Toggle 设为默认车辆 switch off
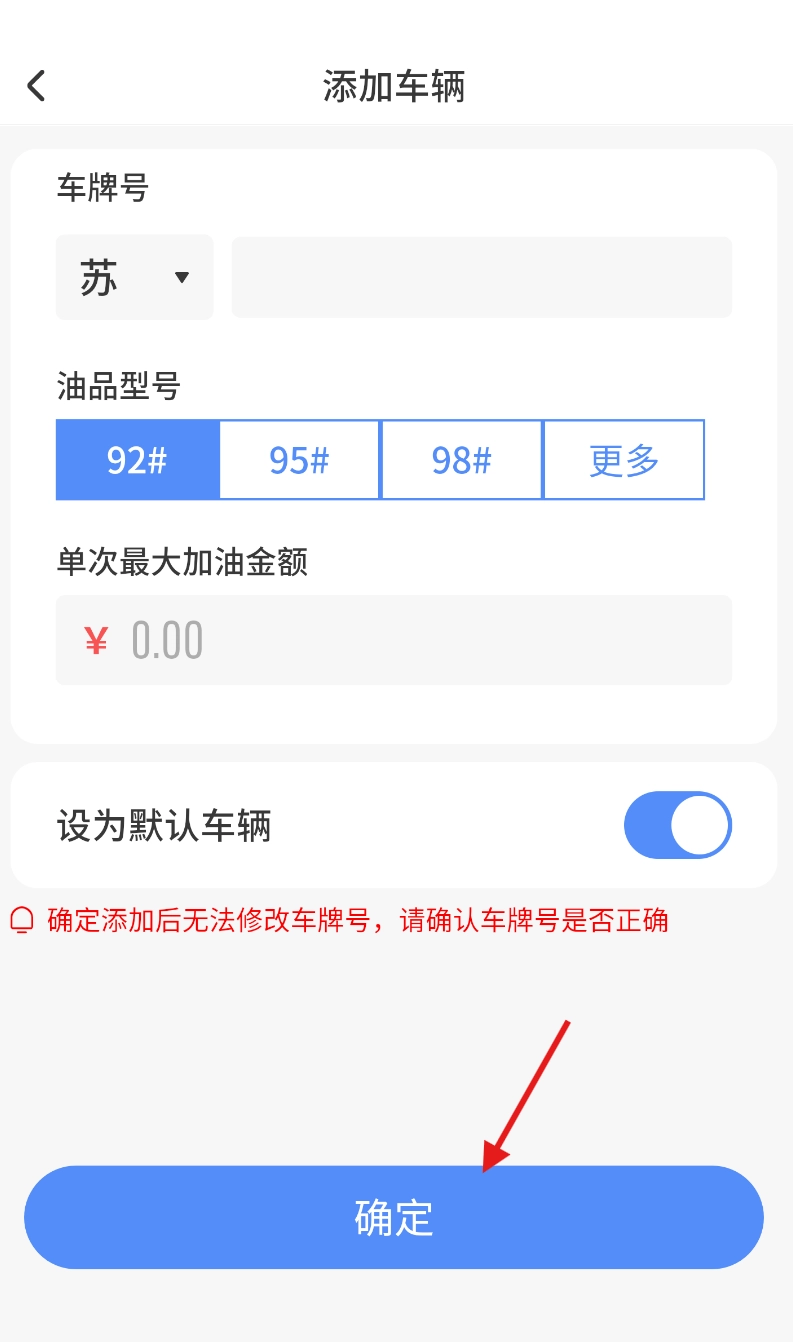Image resolution: width=793 pixels, height=1342 pixels. coord(677,826)
